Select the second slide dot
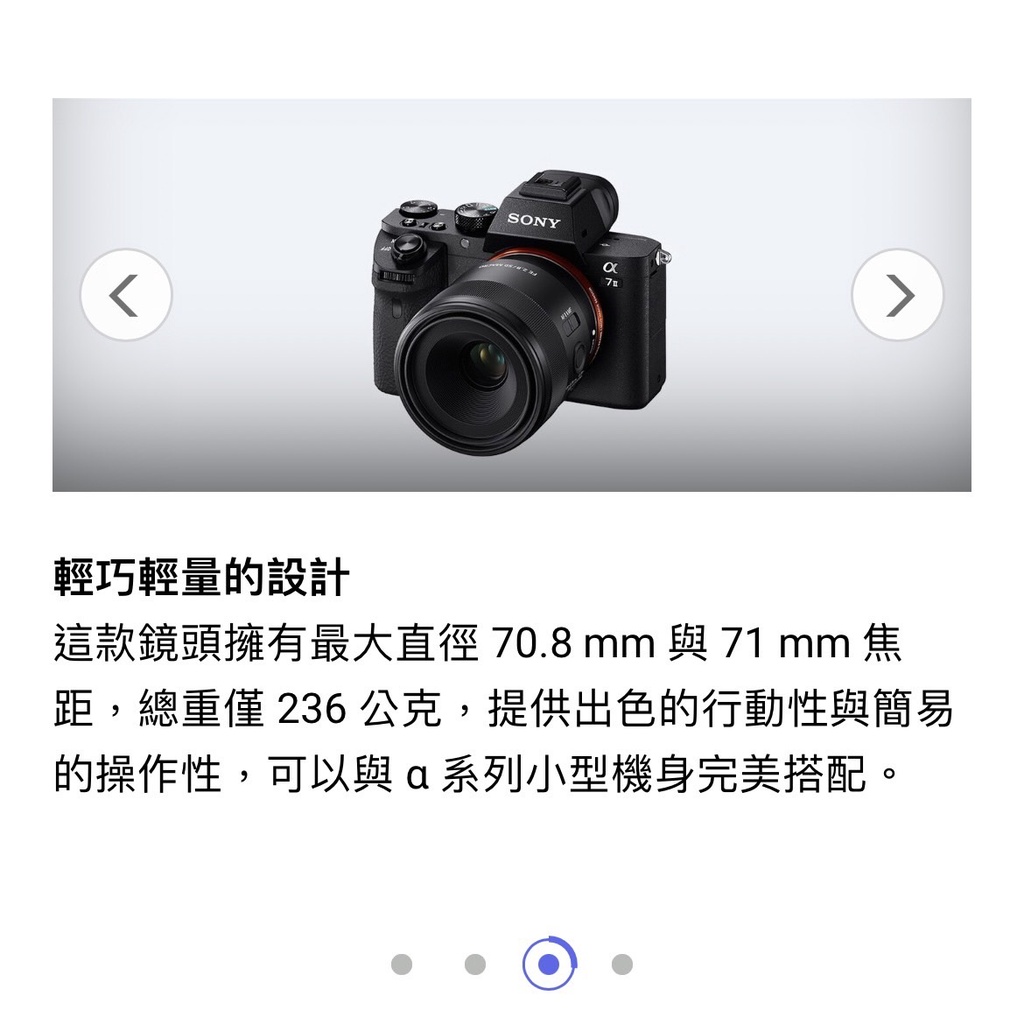 pyautogui.click(x=475, y=964)
